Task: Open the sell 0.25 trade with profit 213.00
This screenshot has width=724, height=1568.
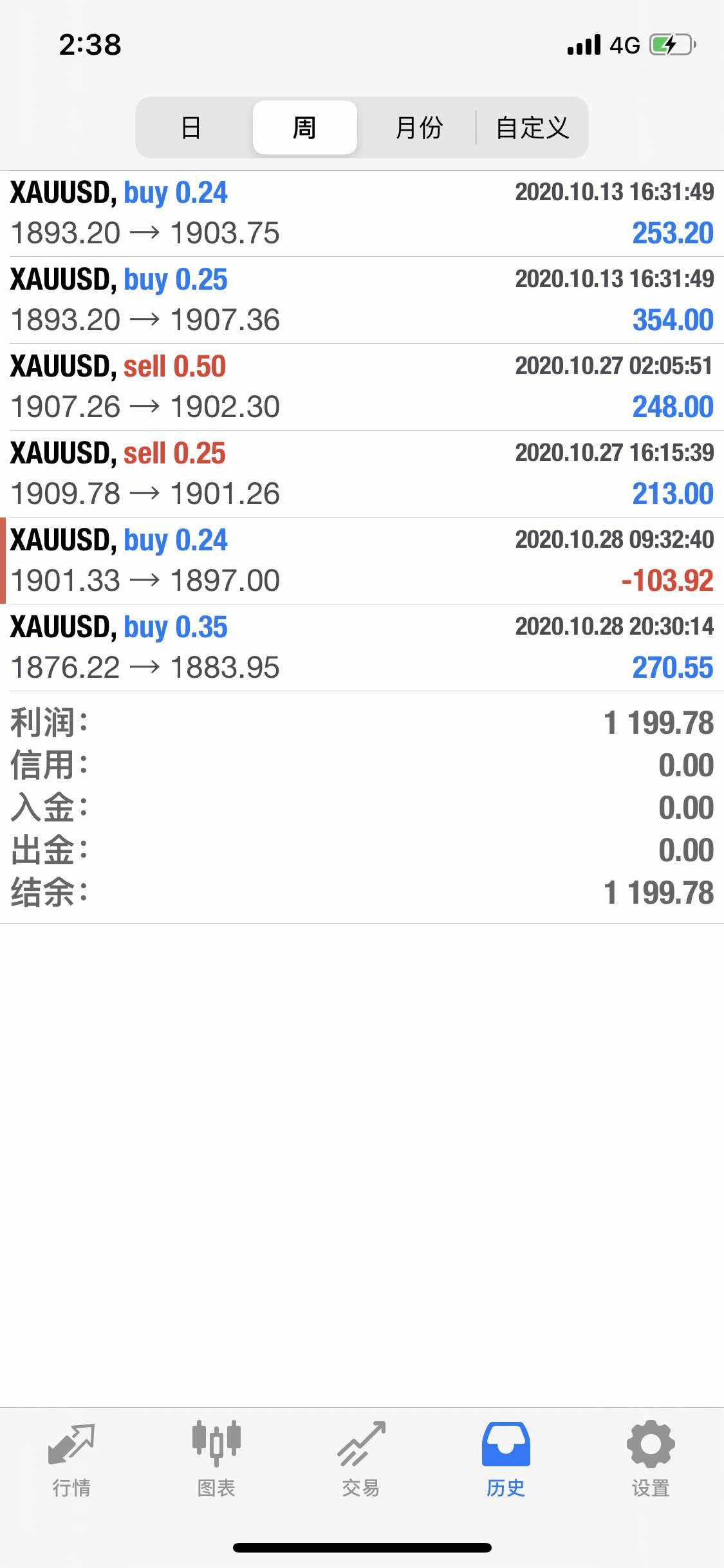Action: (362, 474)
